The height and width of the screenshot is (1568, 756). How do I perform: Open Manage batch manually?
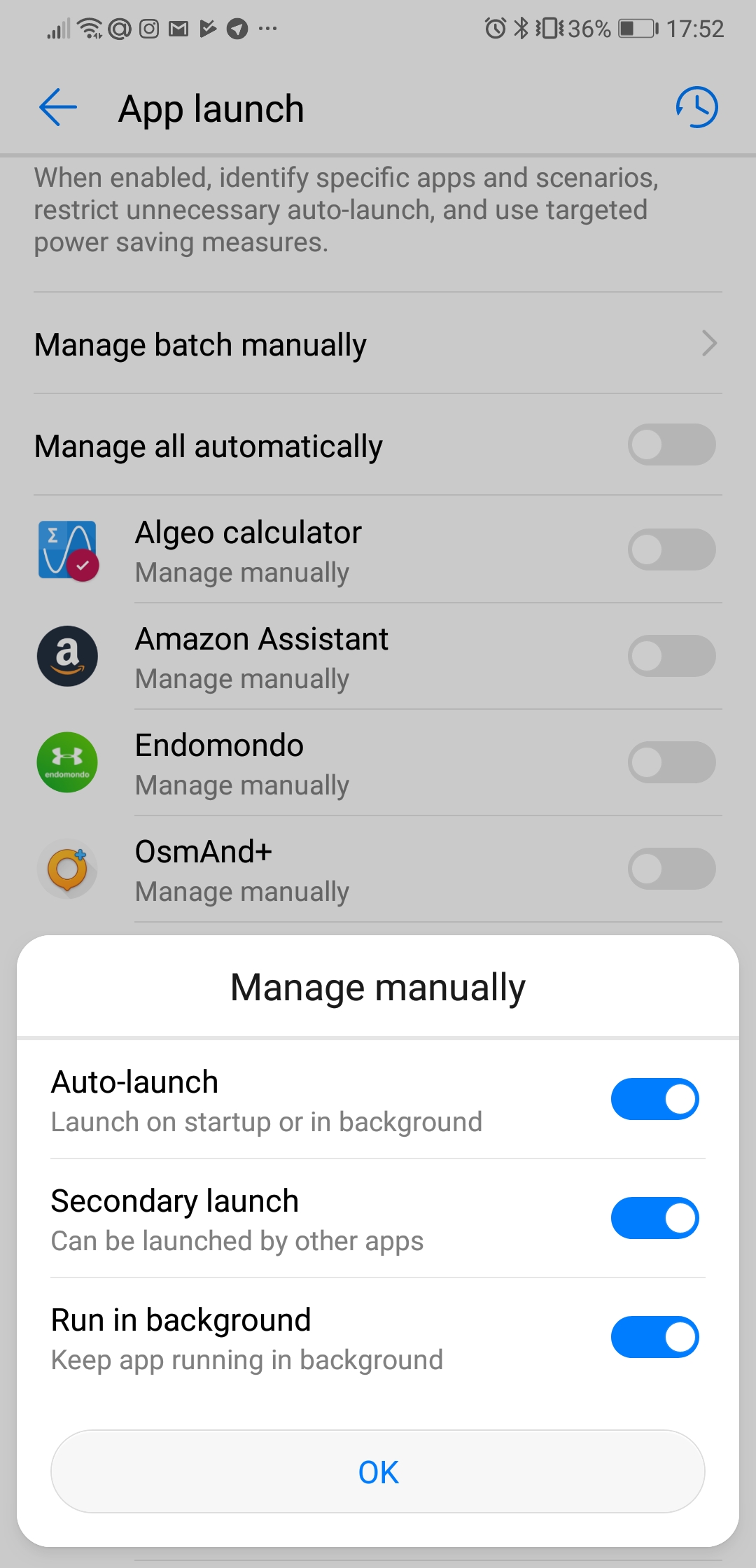(x=378, y=344)
